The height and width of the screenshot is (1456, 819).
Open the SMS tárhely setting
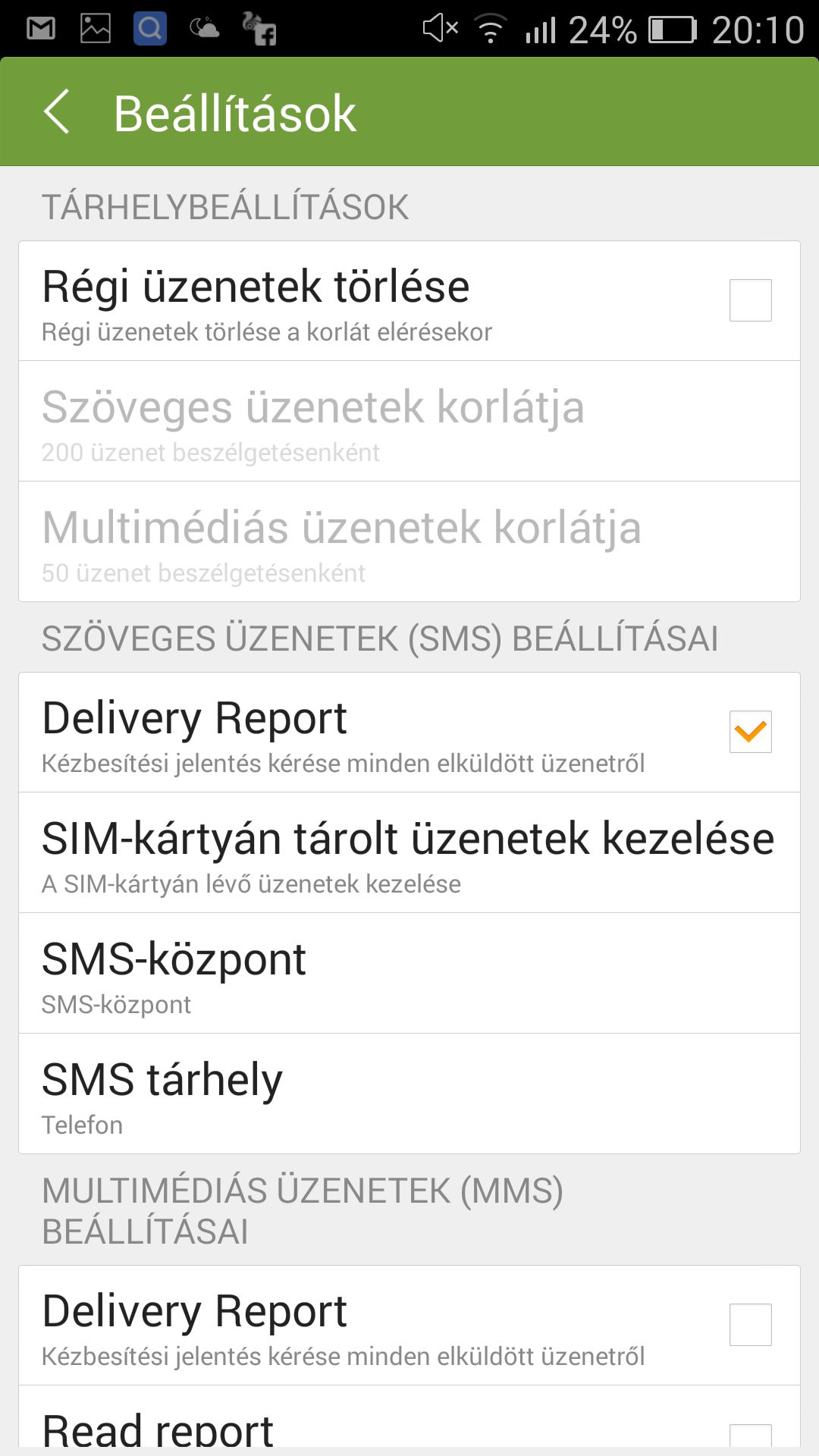(x=409, y=1094)
